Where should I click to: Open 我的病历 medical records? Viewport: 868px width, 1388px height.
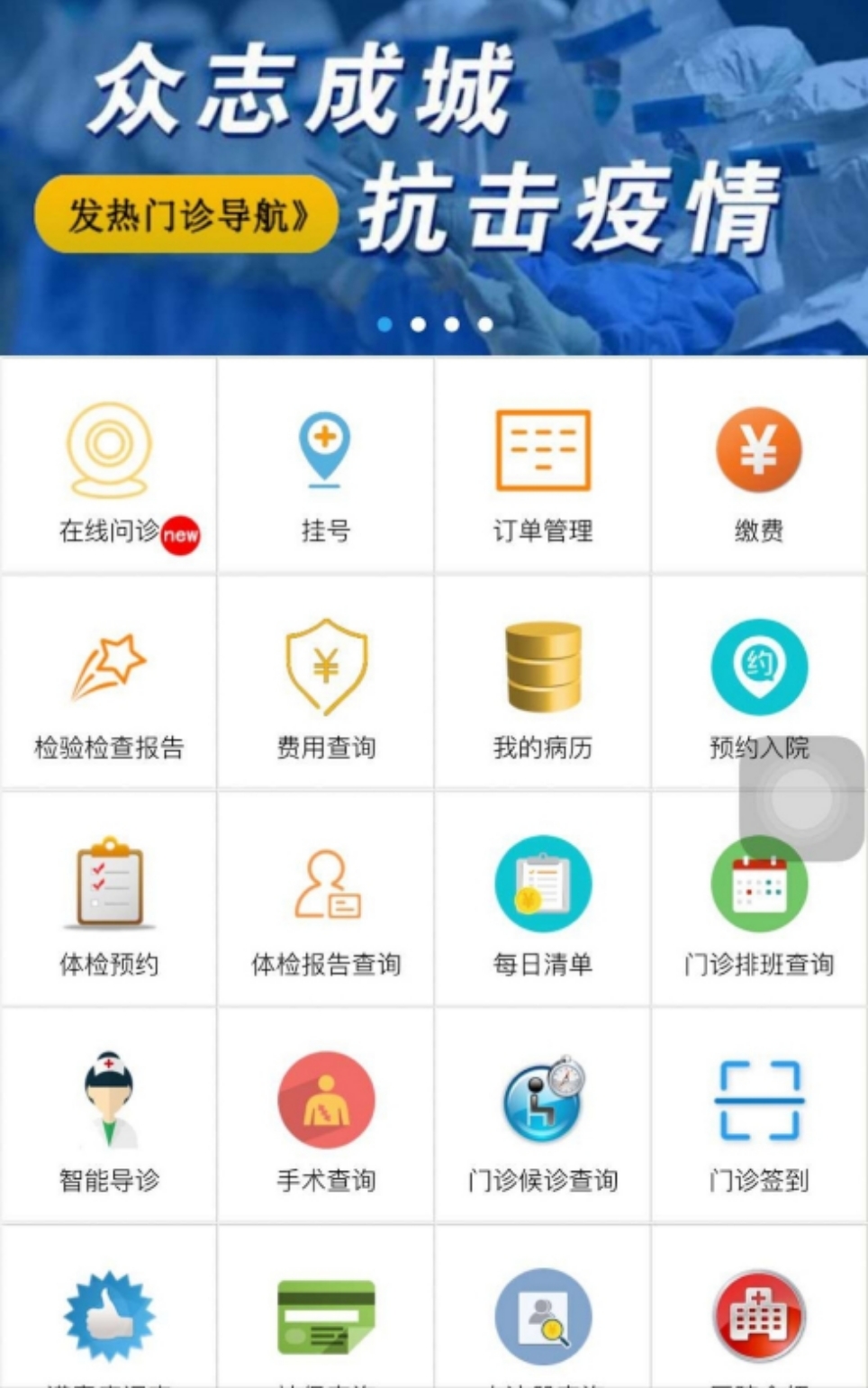coord(542,683)
